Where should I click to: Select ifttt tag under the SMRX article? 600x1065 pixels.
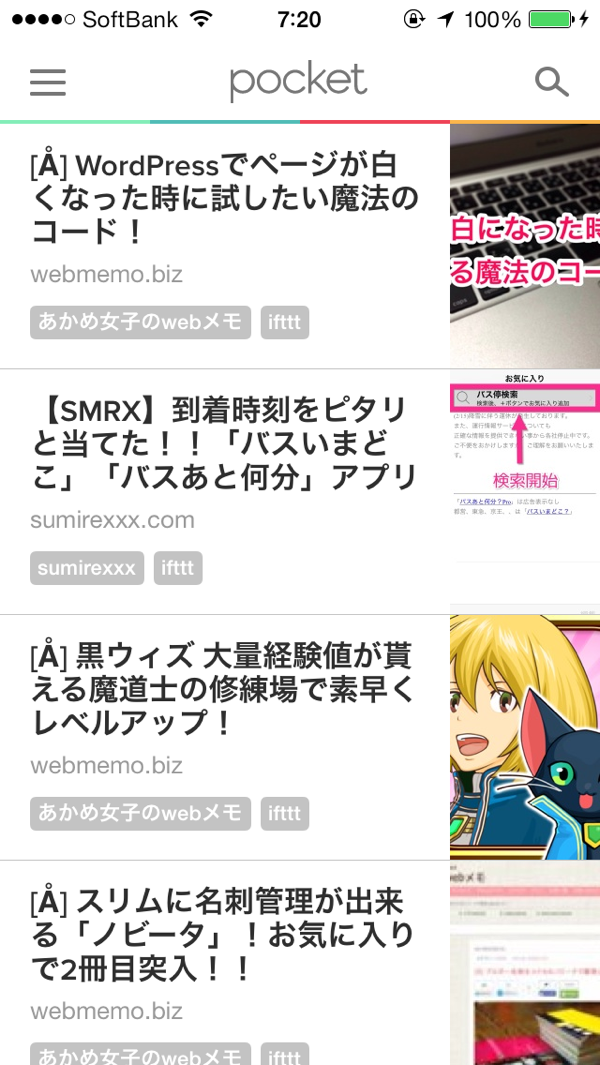click(x=178, y=568)
